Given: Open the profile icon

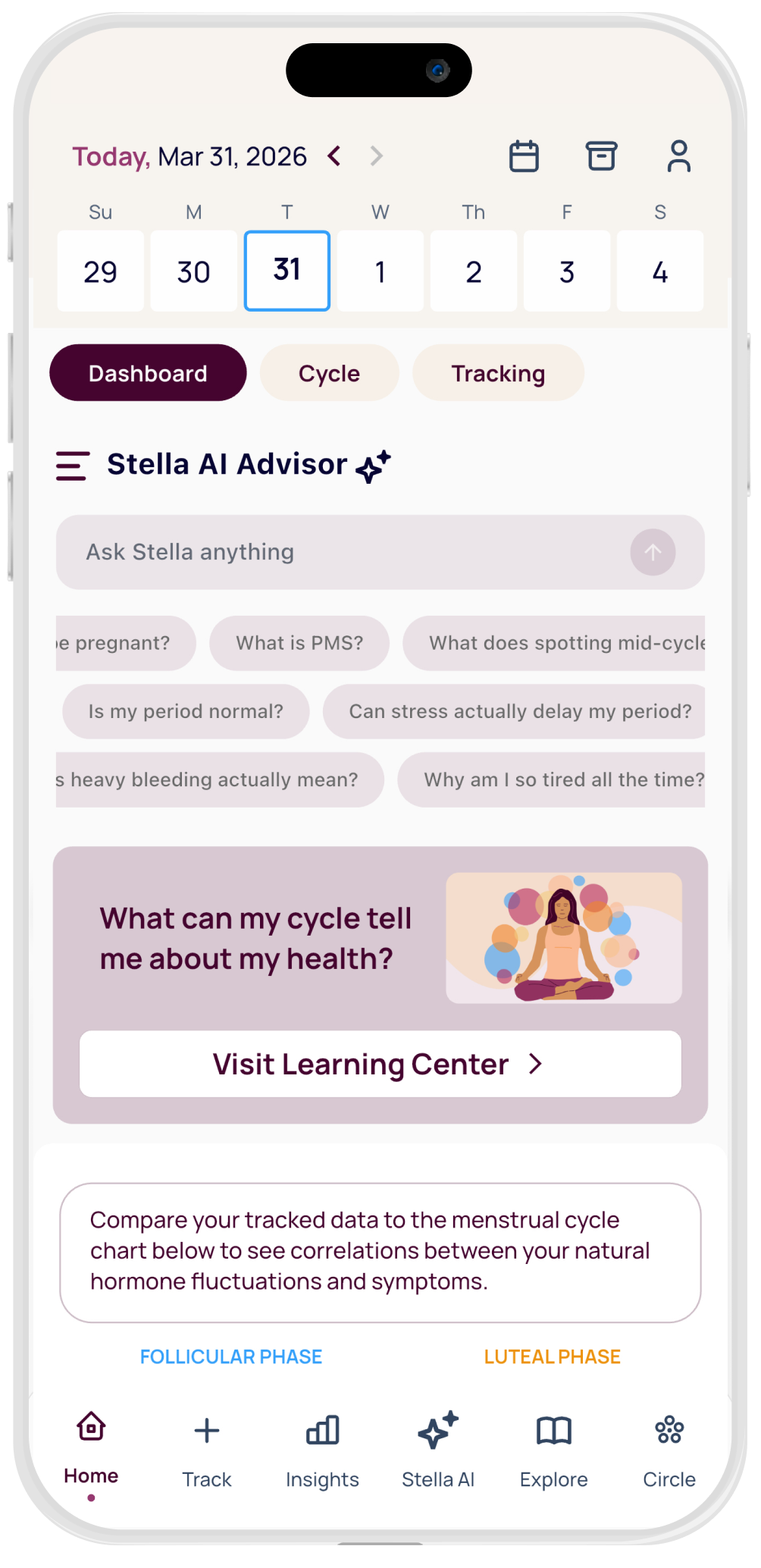Looking at the screenshot, I should pyautogui.click(x=679, y=156).
